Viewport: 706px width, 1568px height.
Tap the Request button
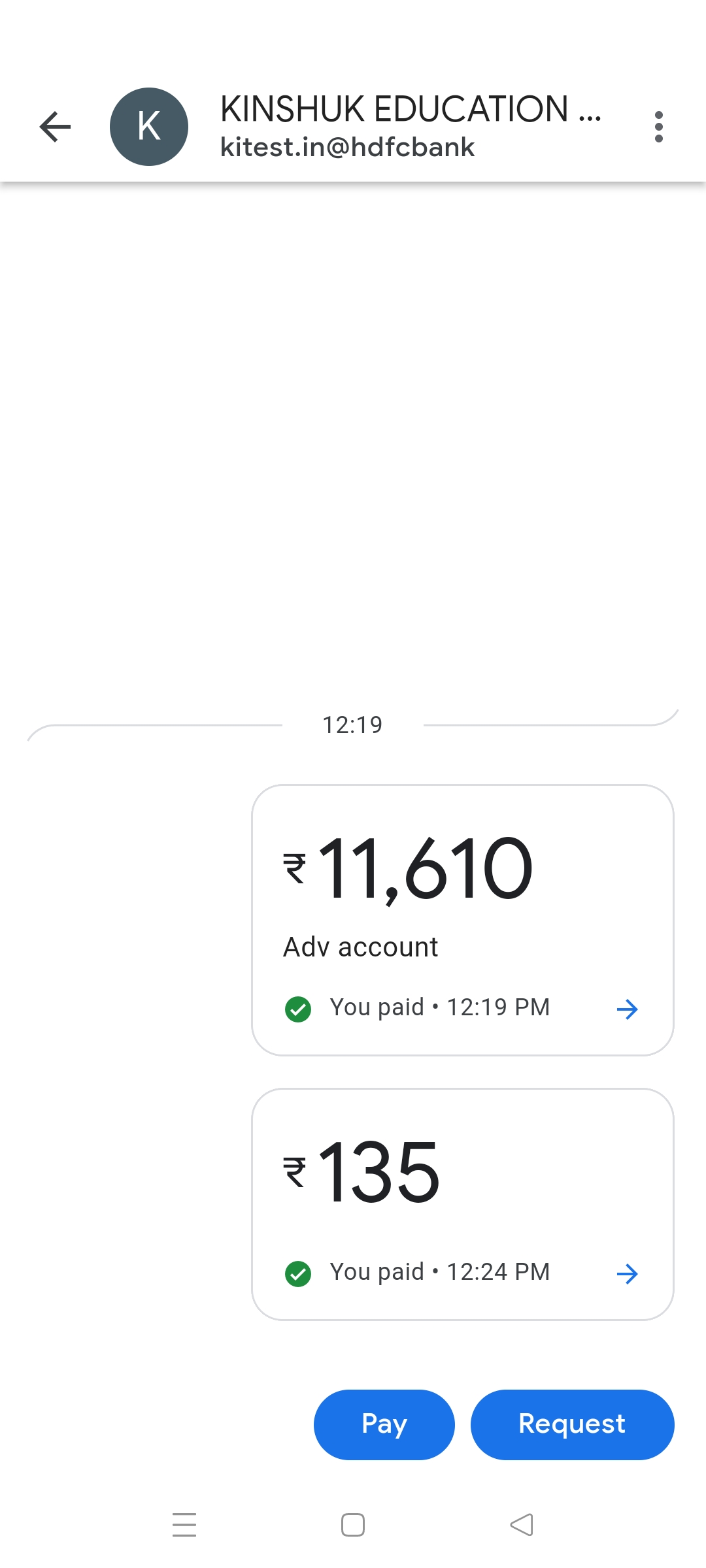(x=572, y=1424)
